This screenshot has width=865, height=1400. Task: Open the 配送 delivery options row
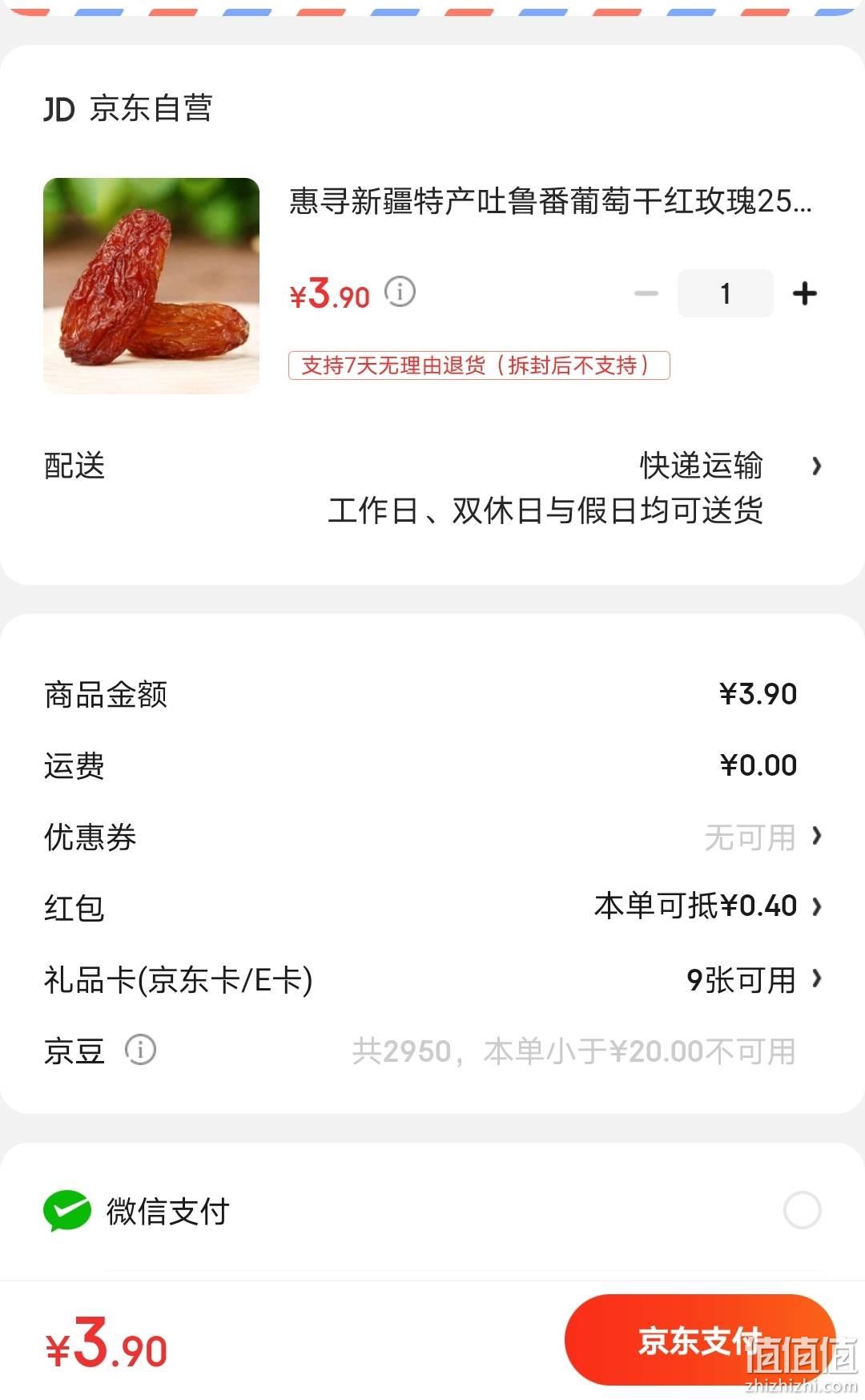click(x=432, y=488)
